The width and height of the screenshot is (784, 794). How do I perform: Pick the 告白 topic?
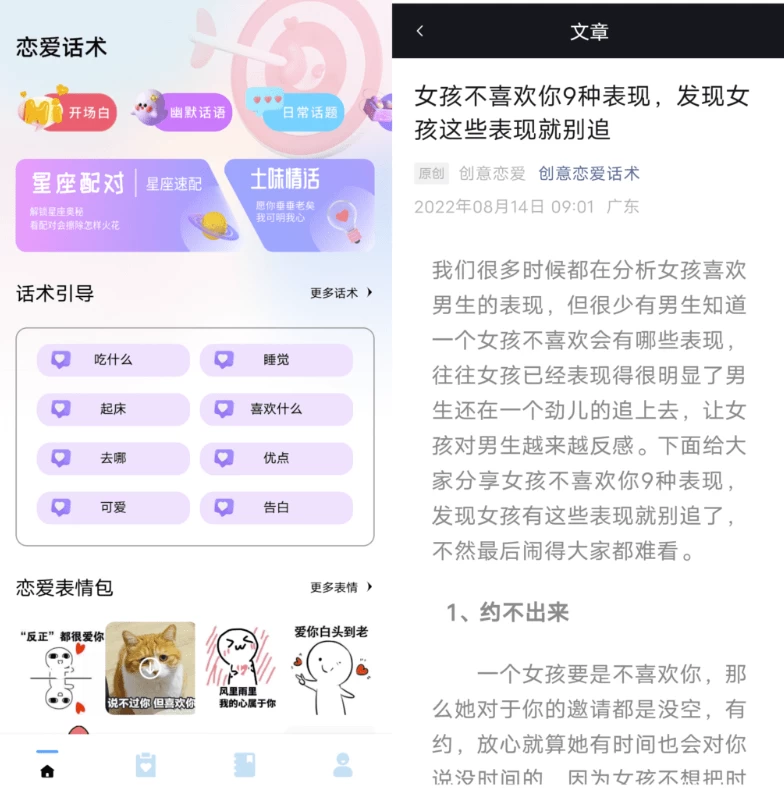276,507
